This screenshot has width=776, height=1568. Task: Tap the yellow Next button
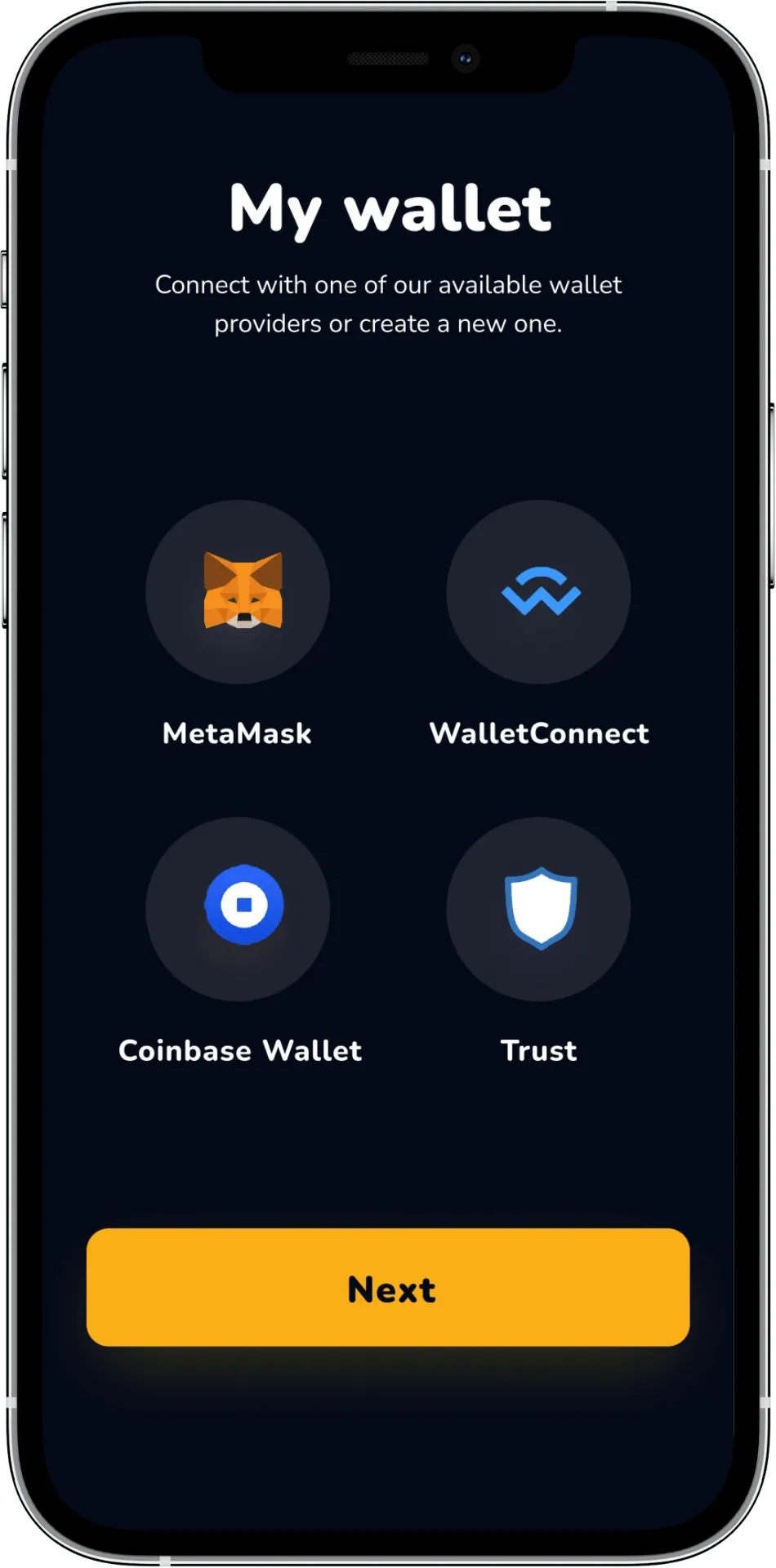(388, 1287)
